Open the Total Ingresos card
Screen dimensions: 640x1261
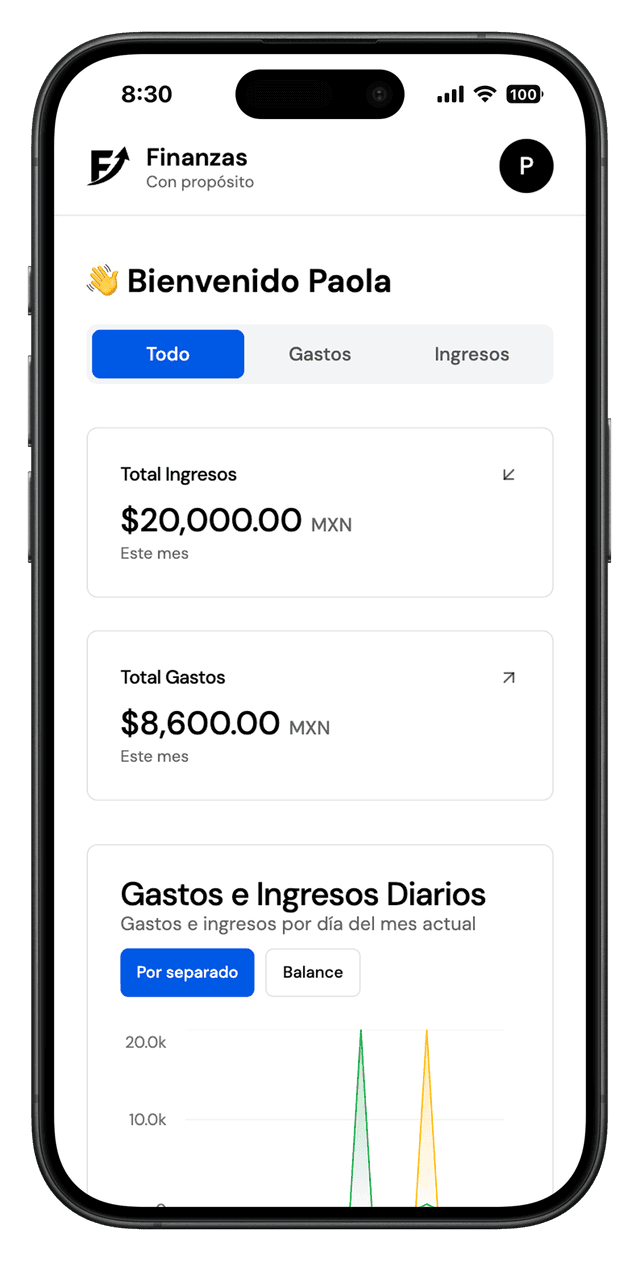(320, 512)
